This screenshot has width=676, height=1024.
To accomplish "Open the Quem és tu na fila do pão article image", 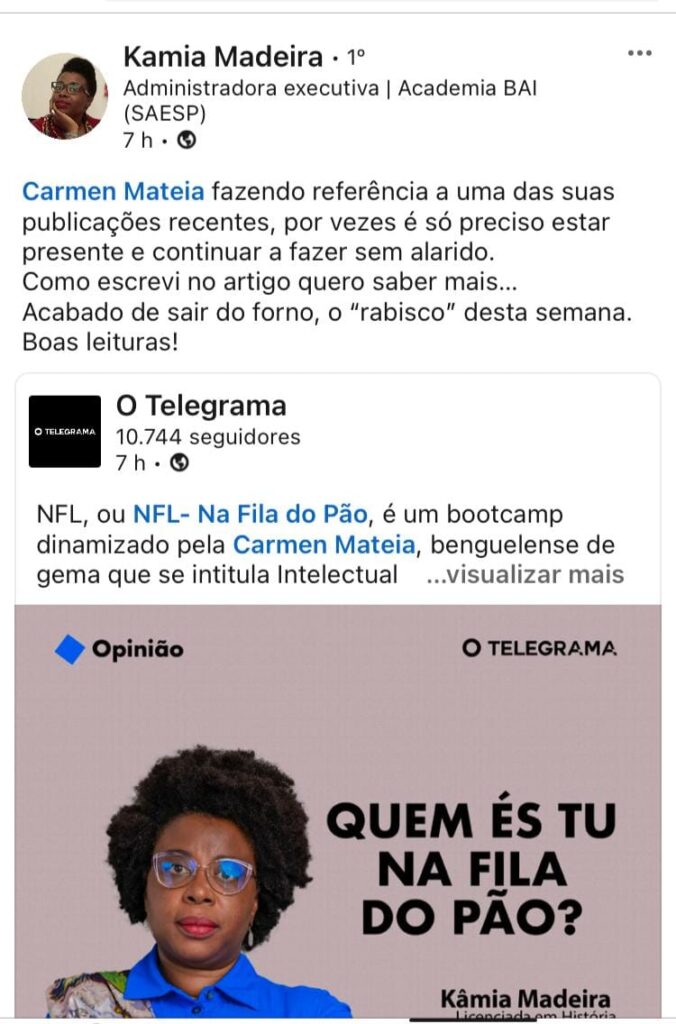I will (338, 810).
